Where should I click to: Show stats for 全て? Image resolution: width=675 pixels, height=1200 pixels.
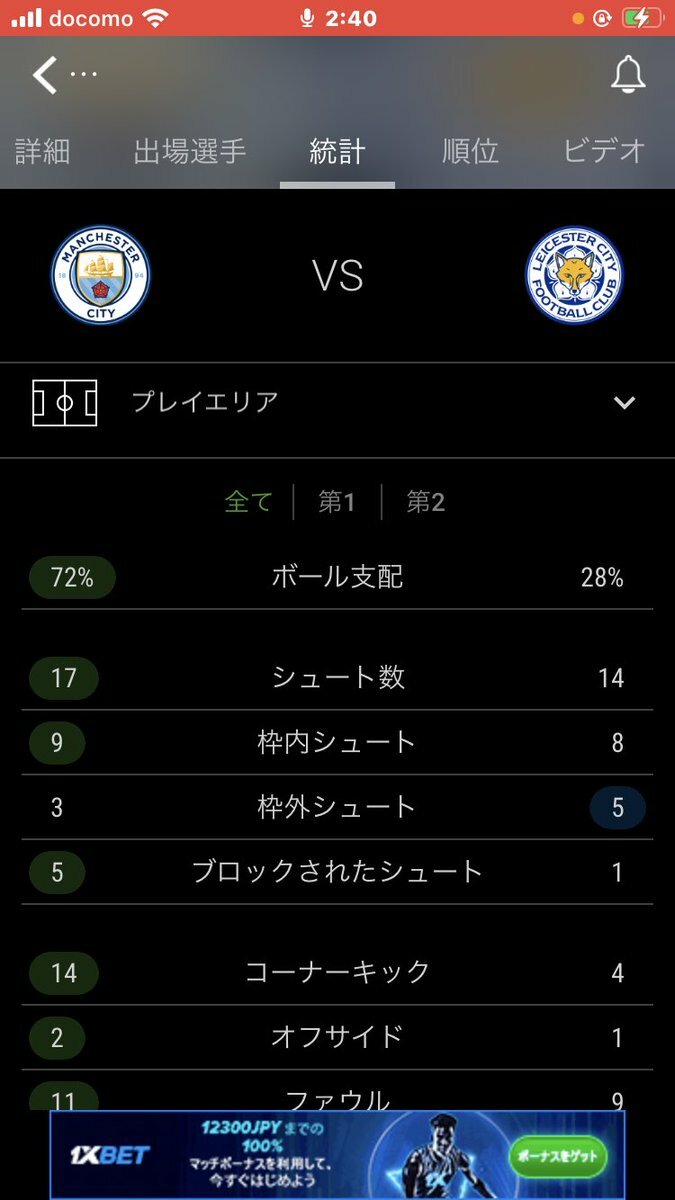249,502
